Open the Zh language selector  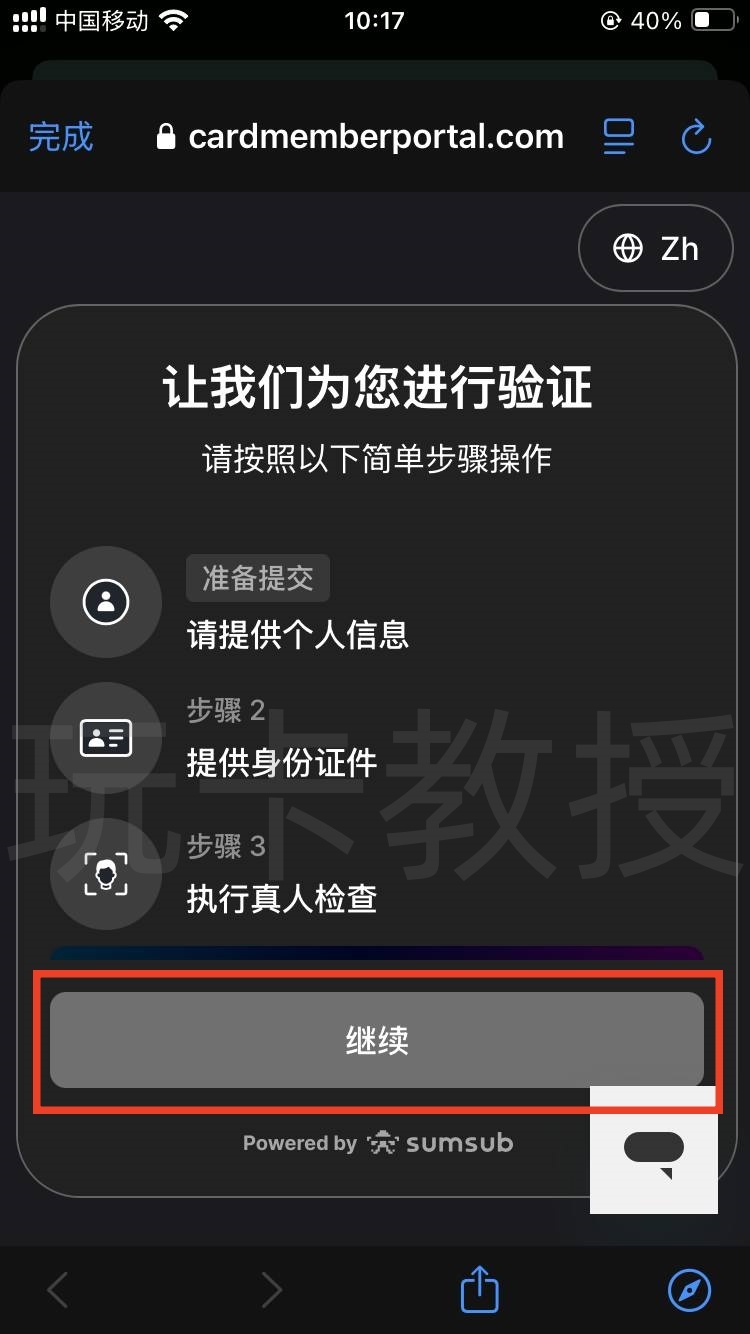click(x=656, y=248)
